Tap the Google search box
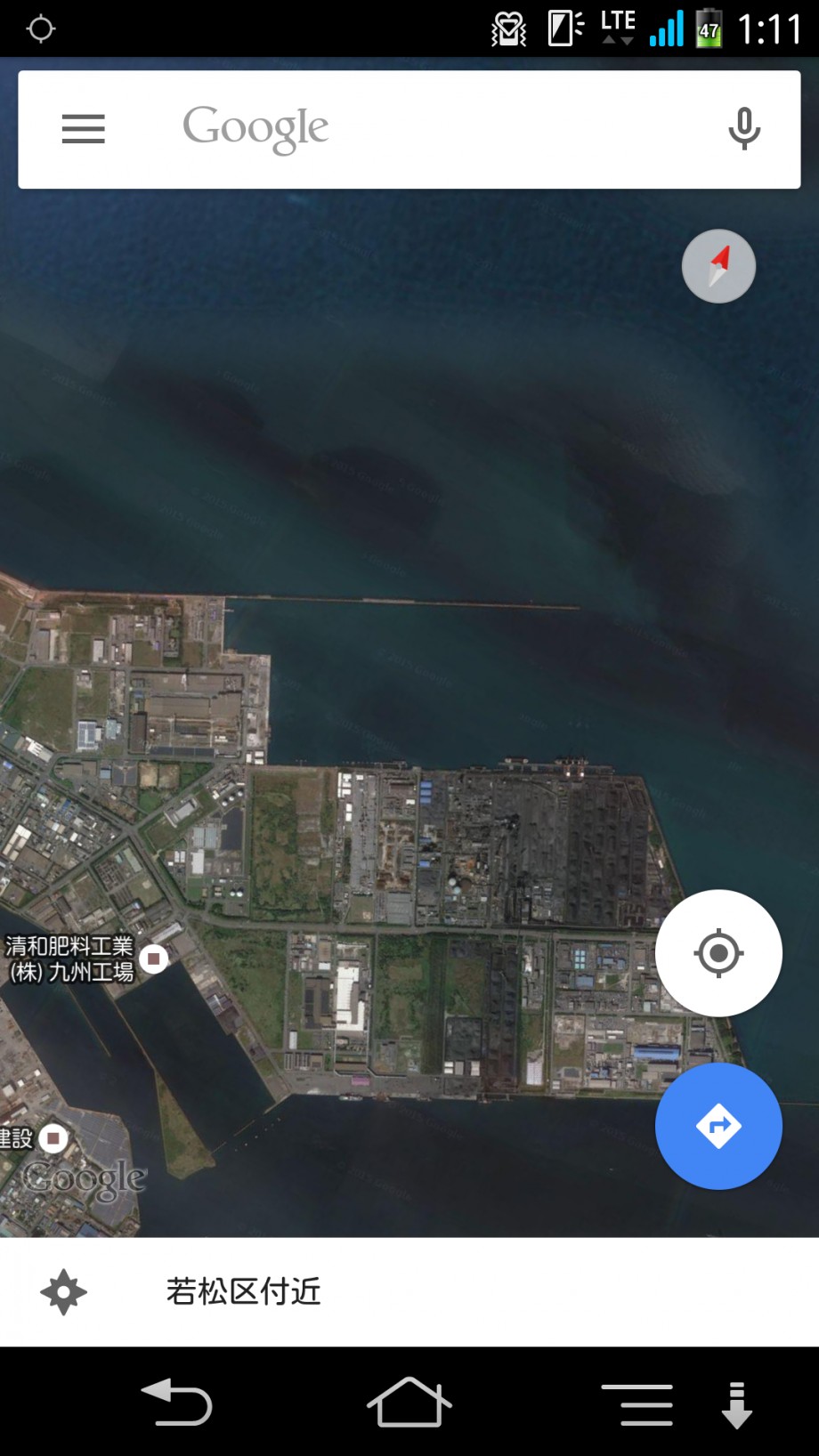819x1456 pixels. pyautogui.click(x=409, y=130)
